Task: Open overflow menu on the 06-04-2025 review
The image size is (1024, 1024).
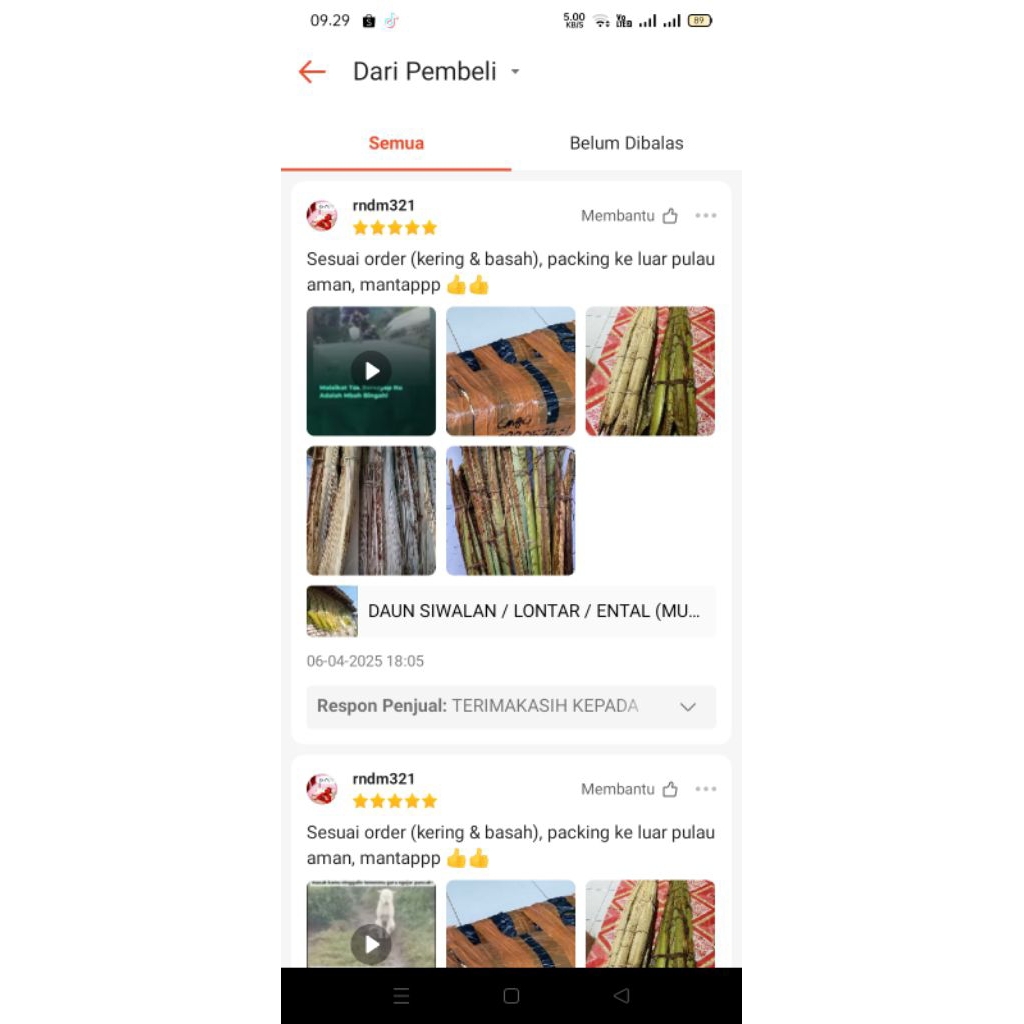Action: click(706, 216)
